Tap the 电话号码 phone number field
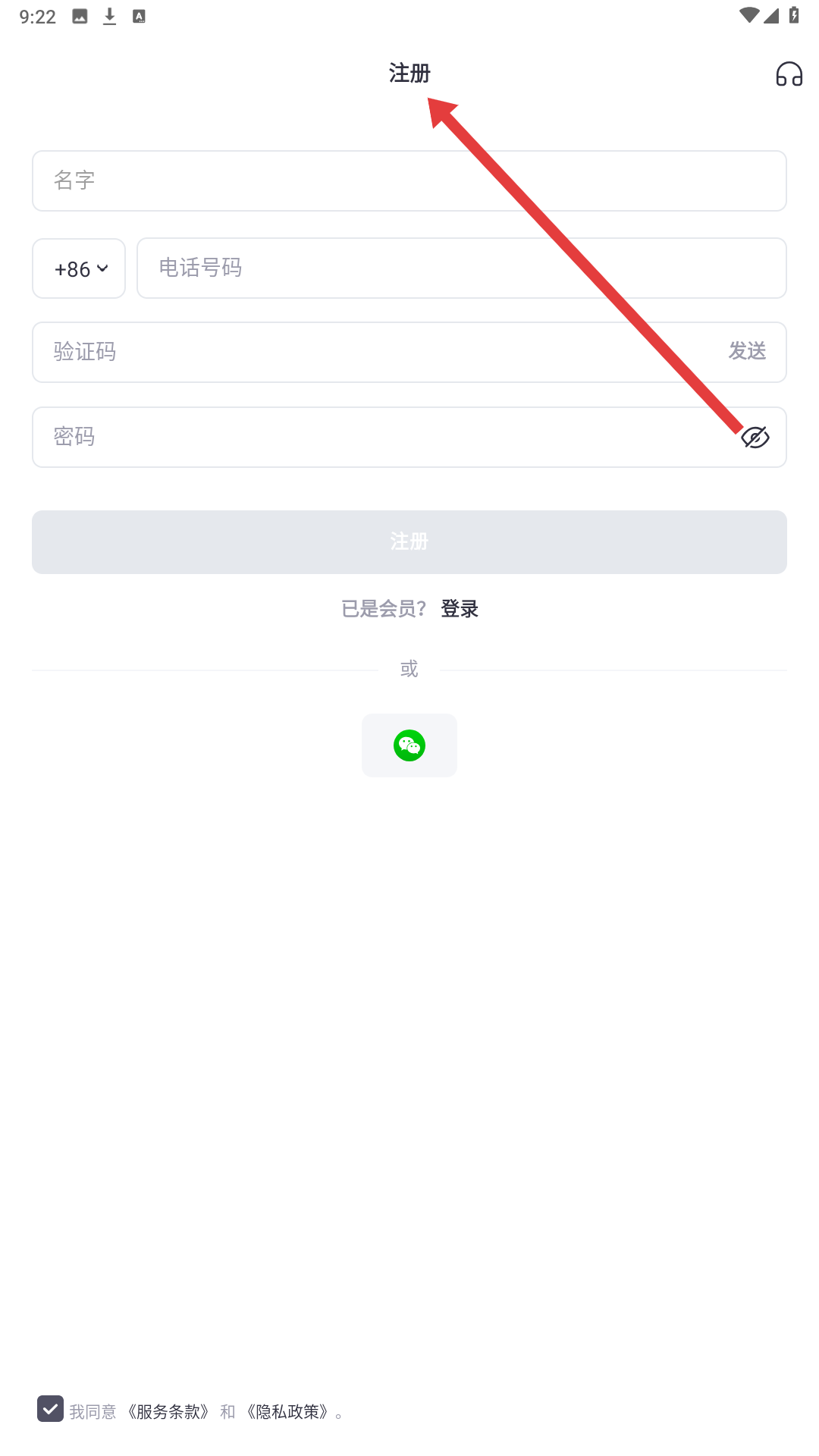The image size is (819, 1456). 461,268
